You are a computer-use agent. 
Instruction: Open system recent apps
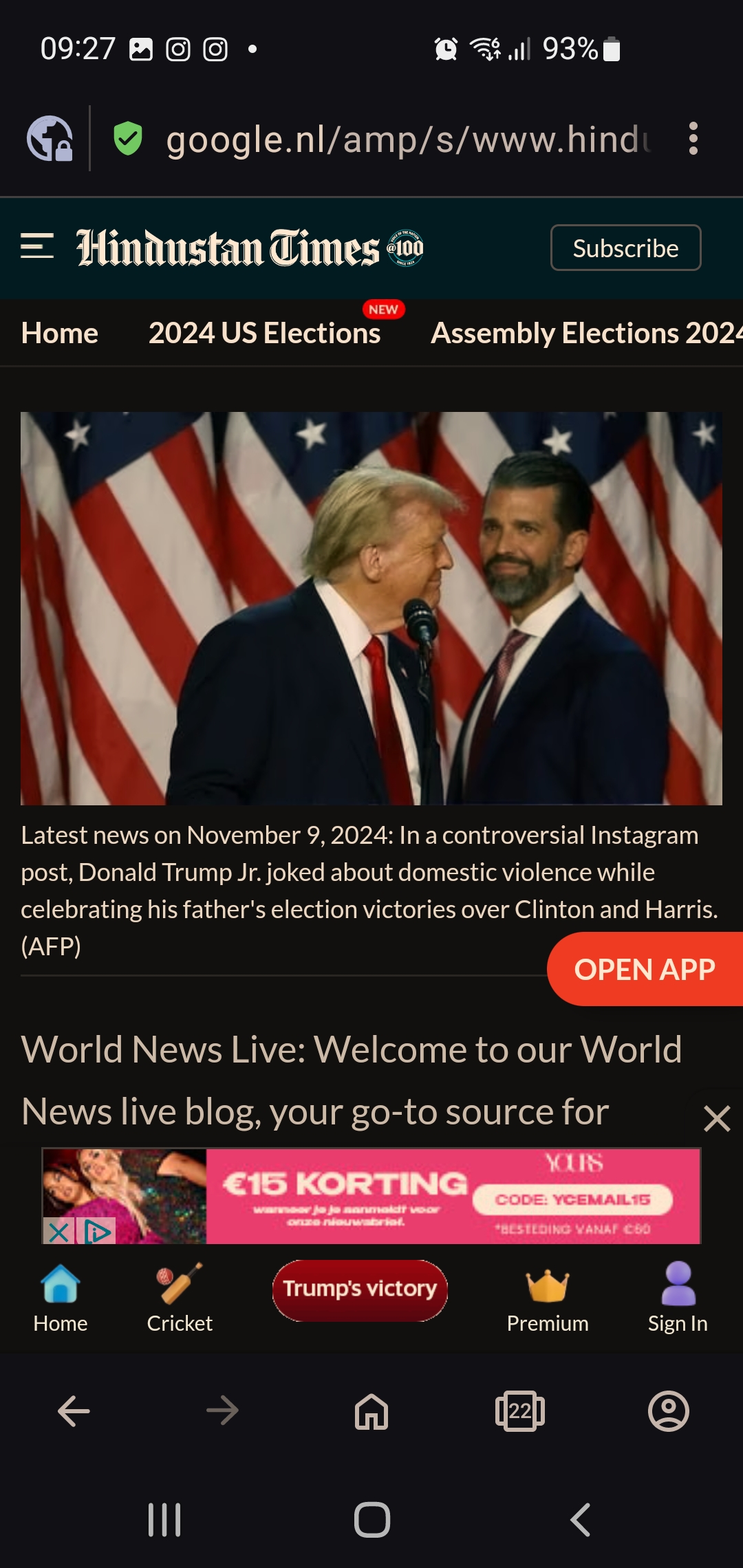(164, 1520)
